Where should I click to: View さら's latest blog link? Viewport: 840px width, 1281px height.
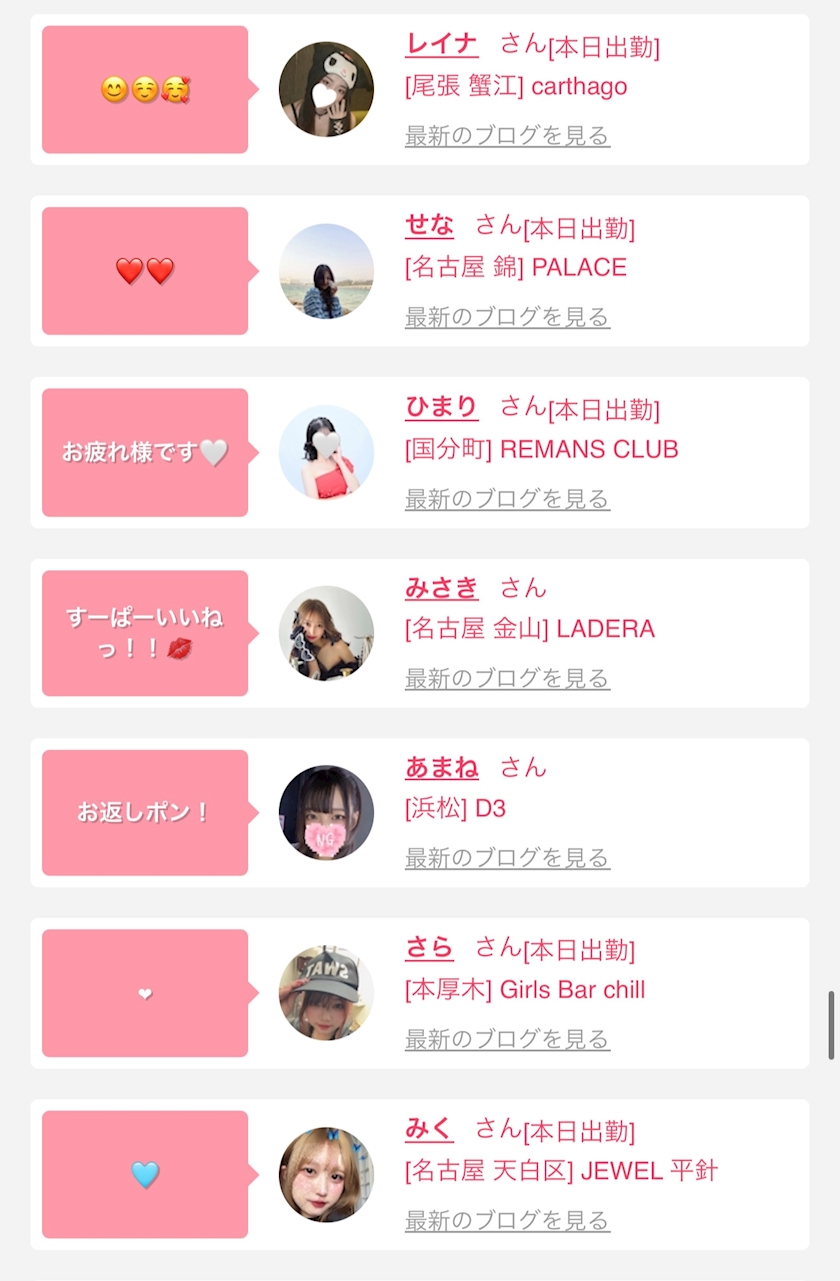point(507,1040)
